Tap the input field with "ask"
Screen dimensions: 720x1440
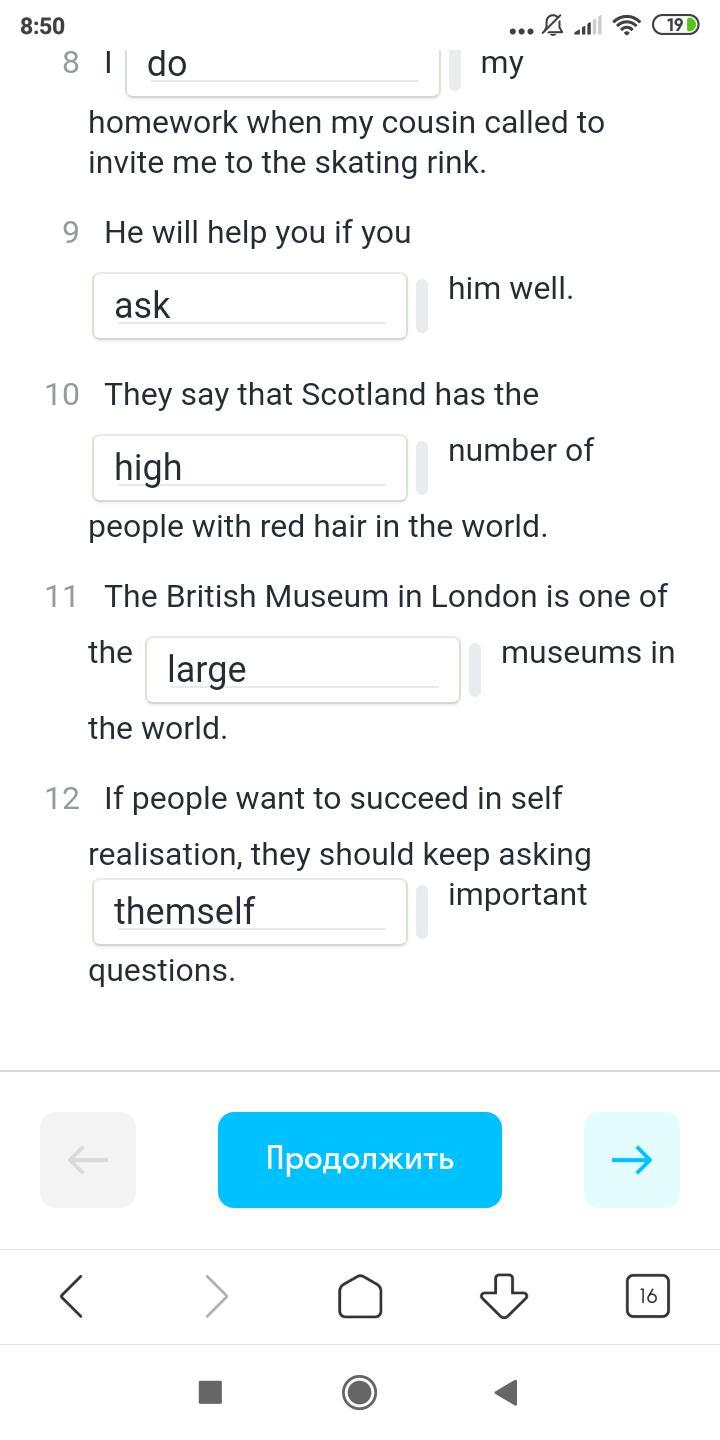250,306
